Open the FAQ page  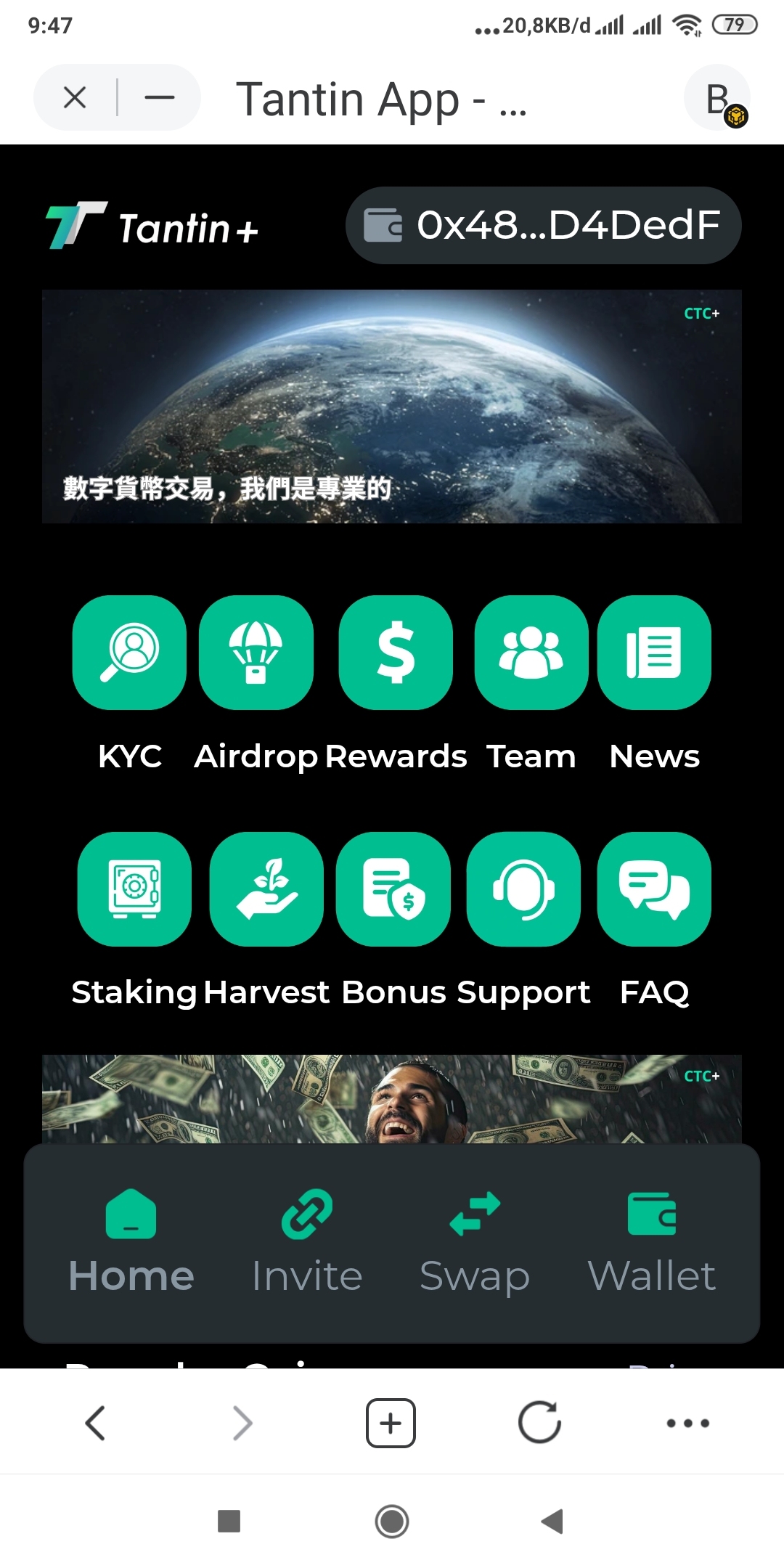click(x=654, y=889)
